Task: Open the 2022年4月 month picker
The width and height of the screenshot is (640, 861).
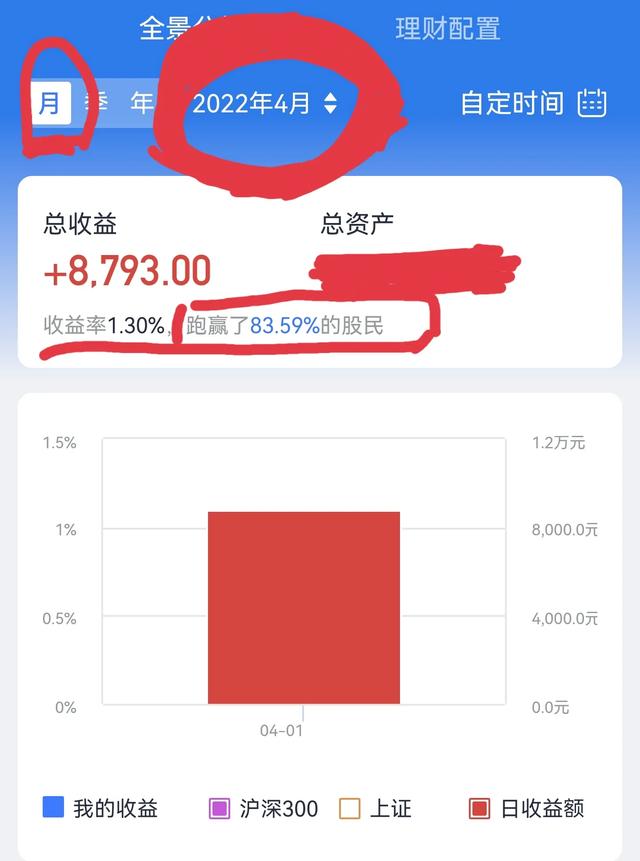Action: coord(264,103)
